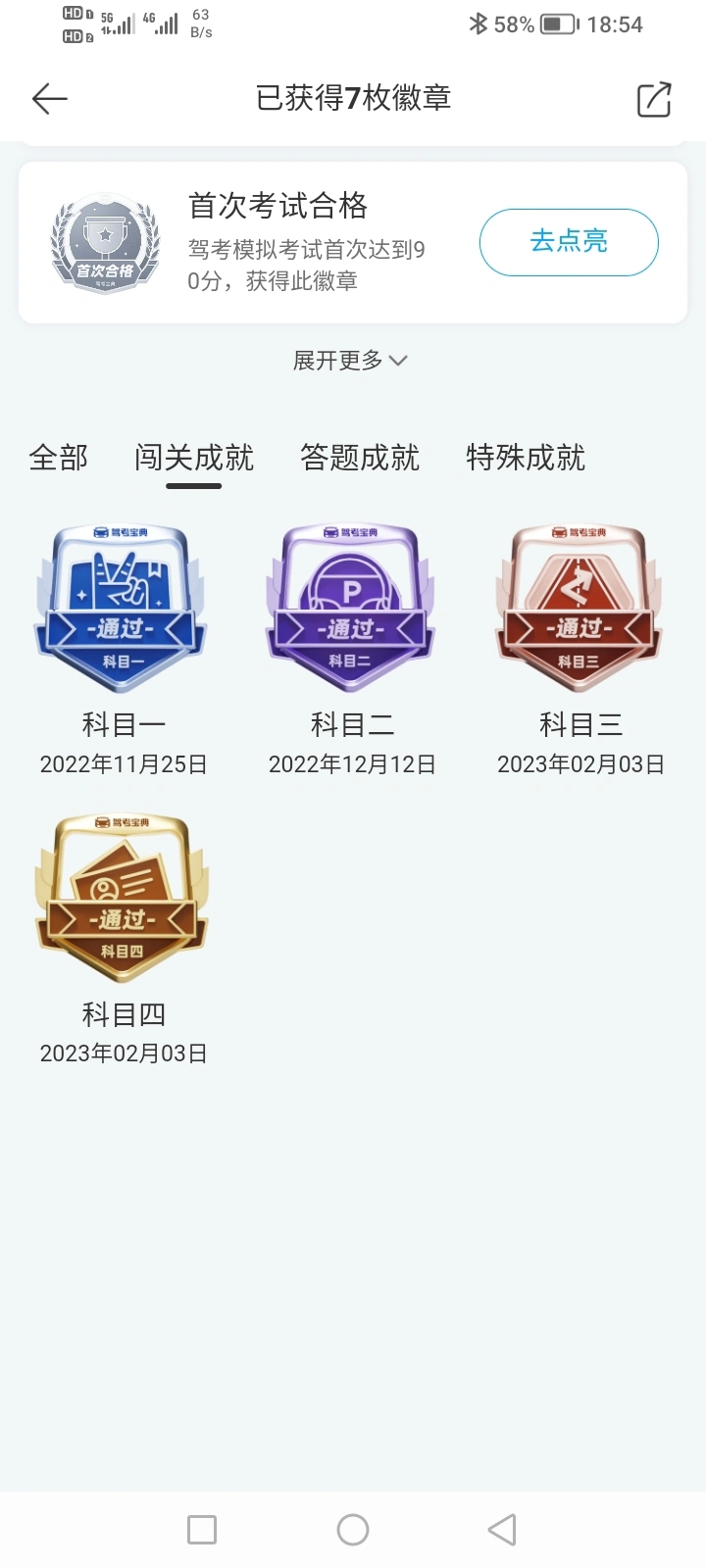Tap the 去点亮 button for 首次考试合格
This screenshot has height=1568, width=706.
click(569, 241)
